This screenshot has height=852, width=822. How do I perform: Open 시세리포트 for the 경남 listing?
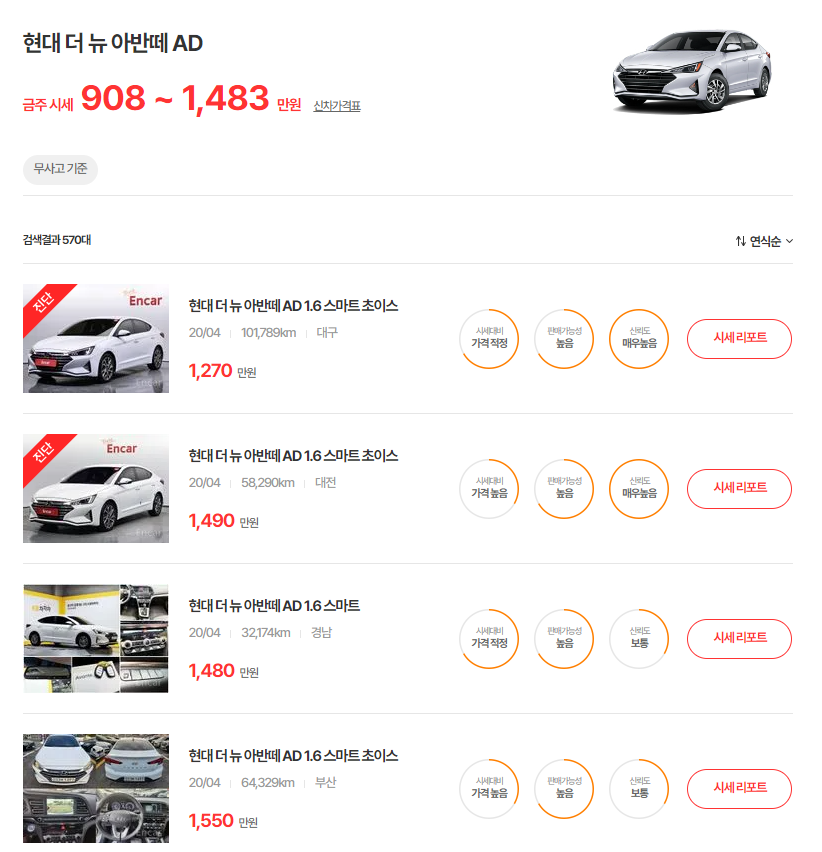[739, 638]
